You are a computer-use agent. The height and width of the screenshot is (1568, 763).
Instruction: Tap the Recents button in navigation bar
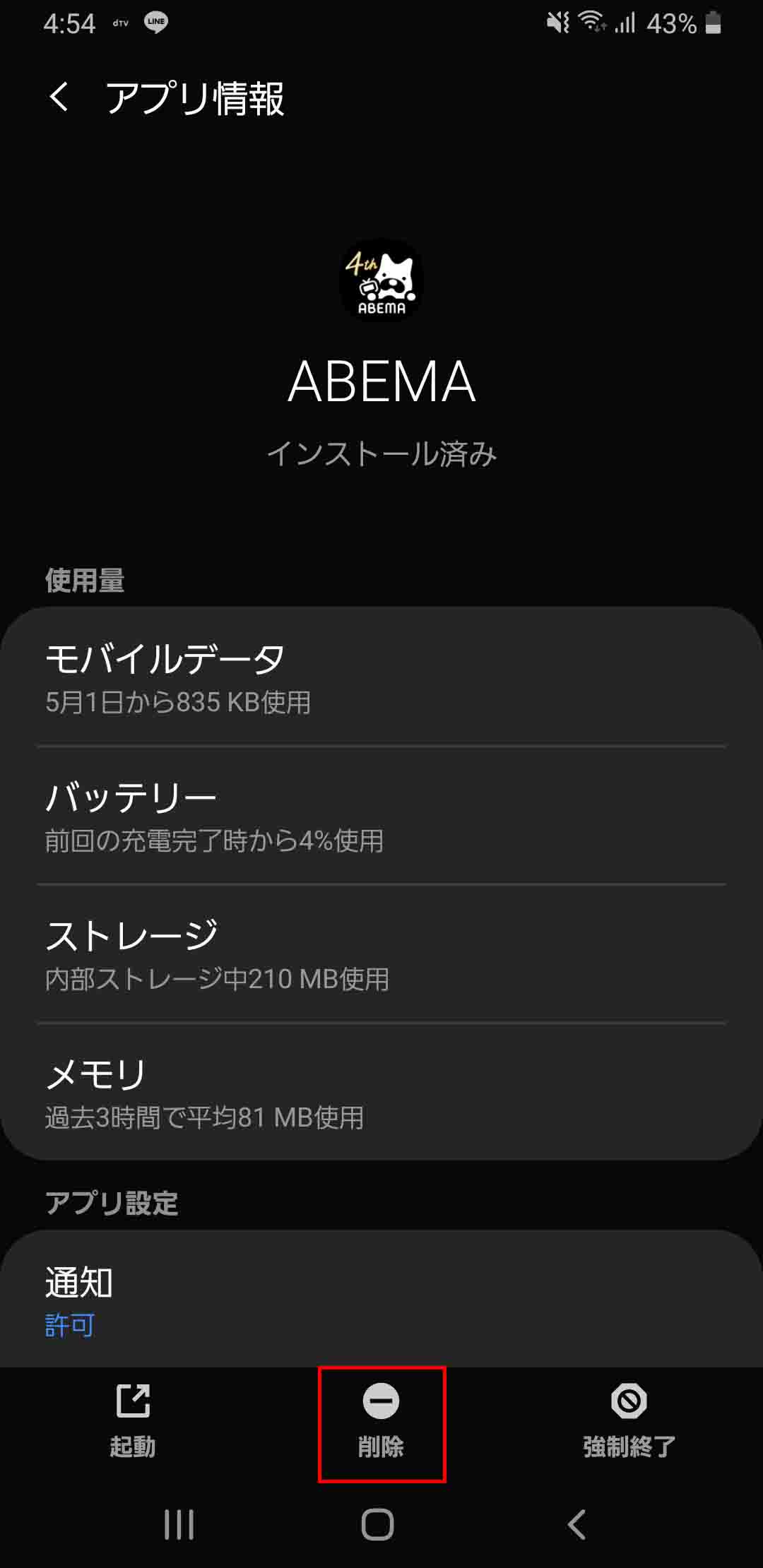coord(180,1526)
